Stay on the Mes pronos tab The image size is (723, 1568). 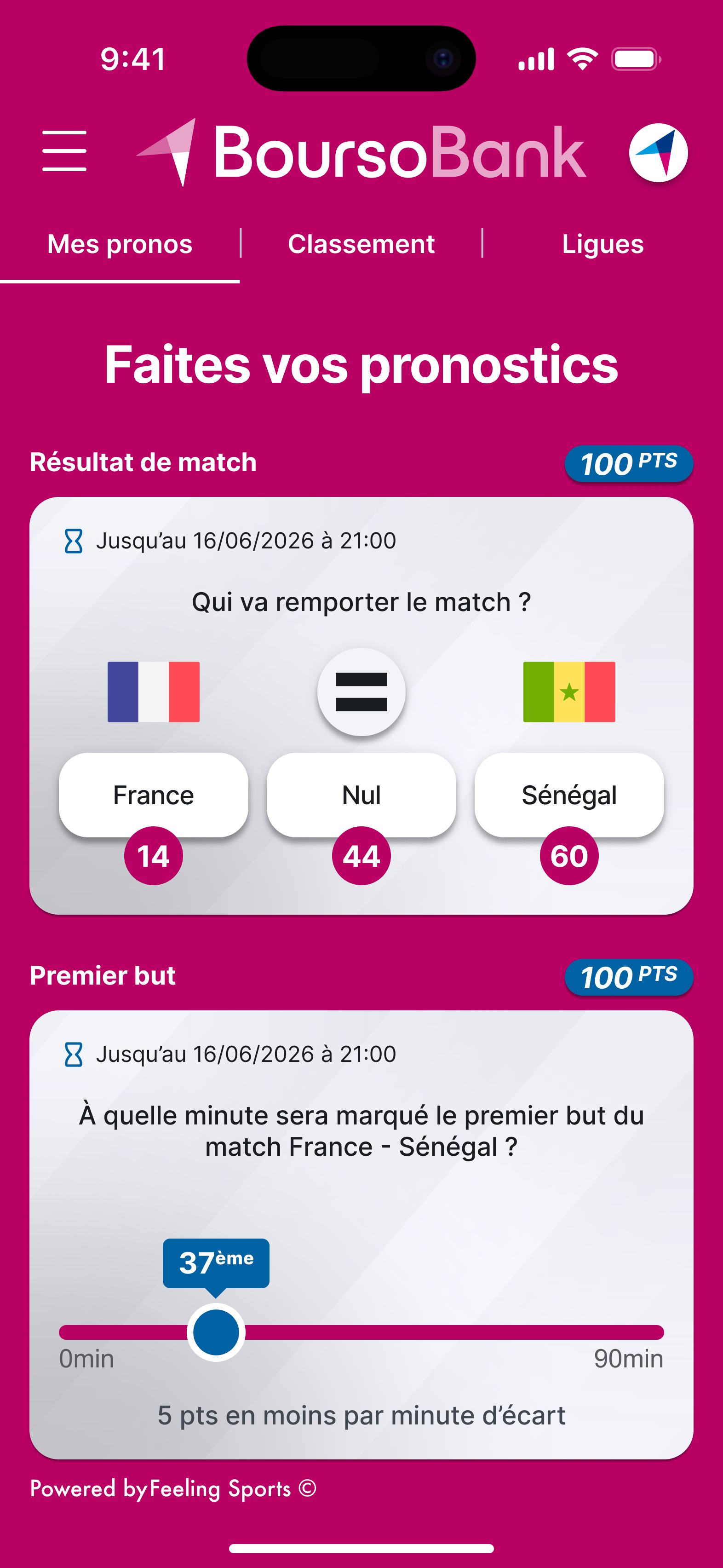click(x=120, y=243)
